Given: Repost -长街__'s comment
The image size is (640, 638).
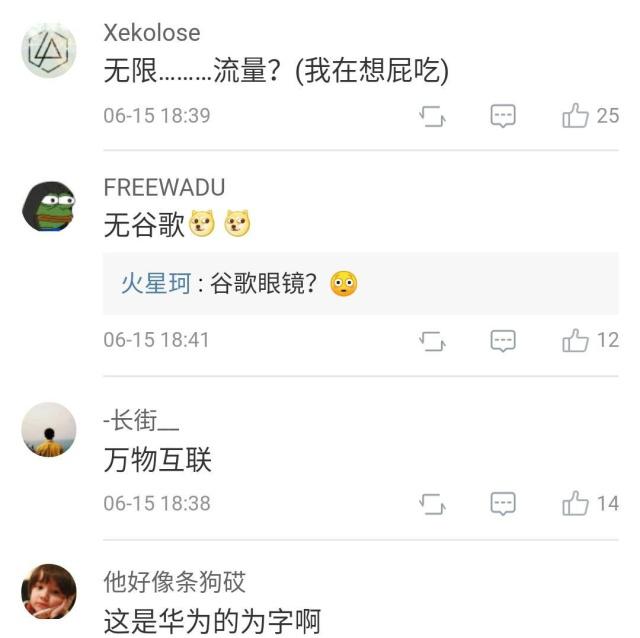Looking at the screenshot, I should point(432,504).
